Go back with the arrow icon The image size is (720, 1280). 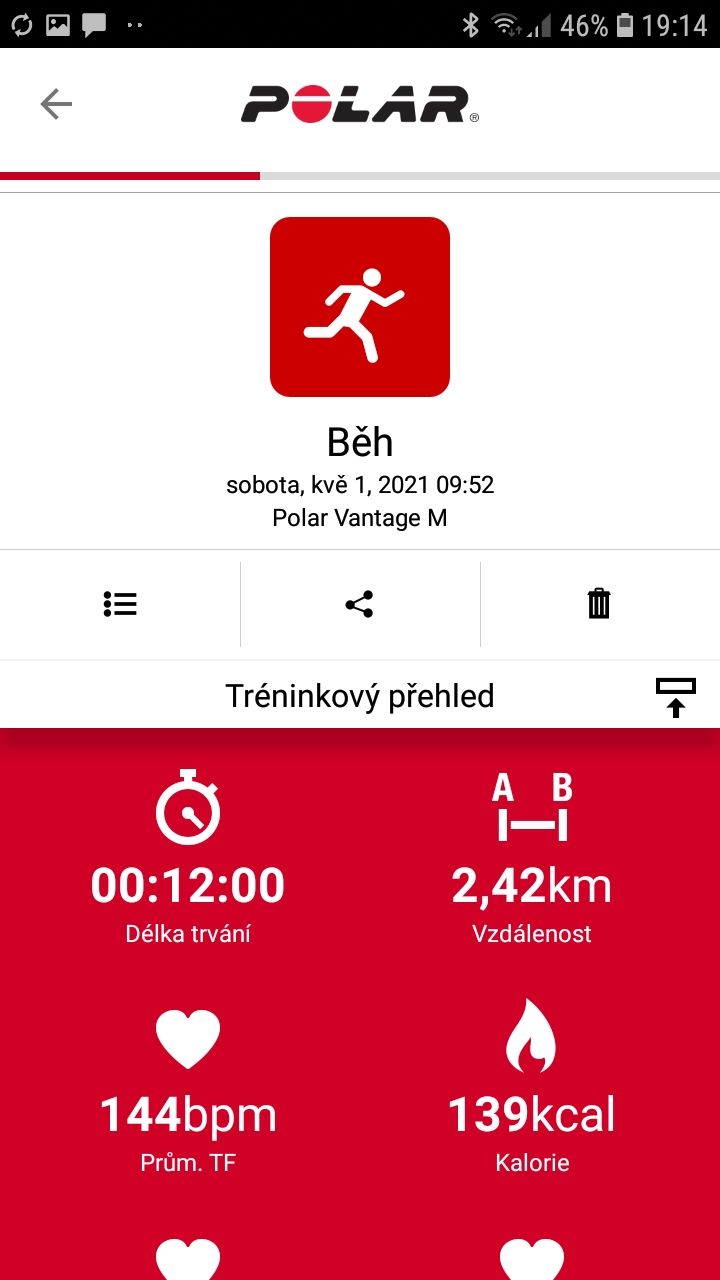56,104
